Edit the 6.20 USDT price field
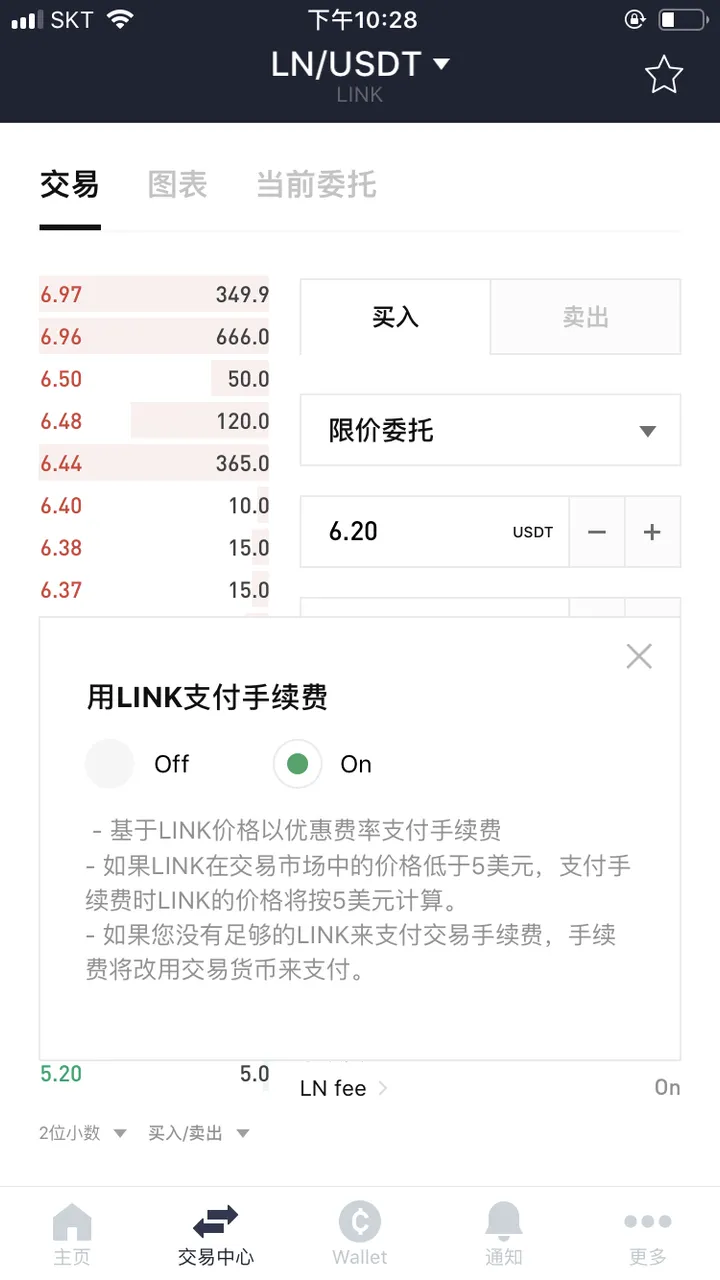Viewport: 720px width, 1280px height. coord(420,532)
